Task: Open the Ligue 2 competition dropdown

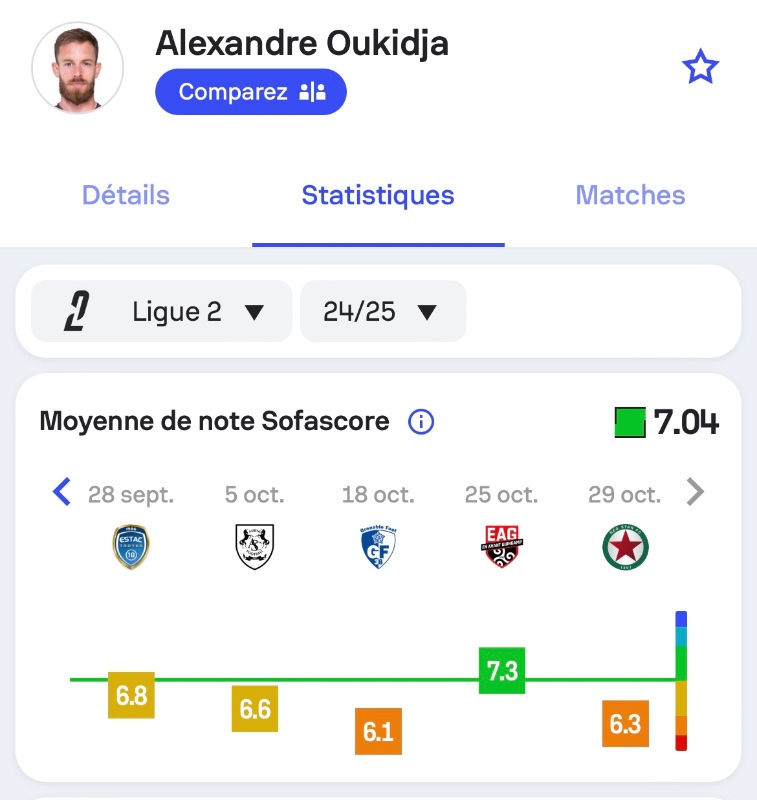Action: pyautogui.click(x=162, y=312)
